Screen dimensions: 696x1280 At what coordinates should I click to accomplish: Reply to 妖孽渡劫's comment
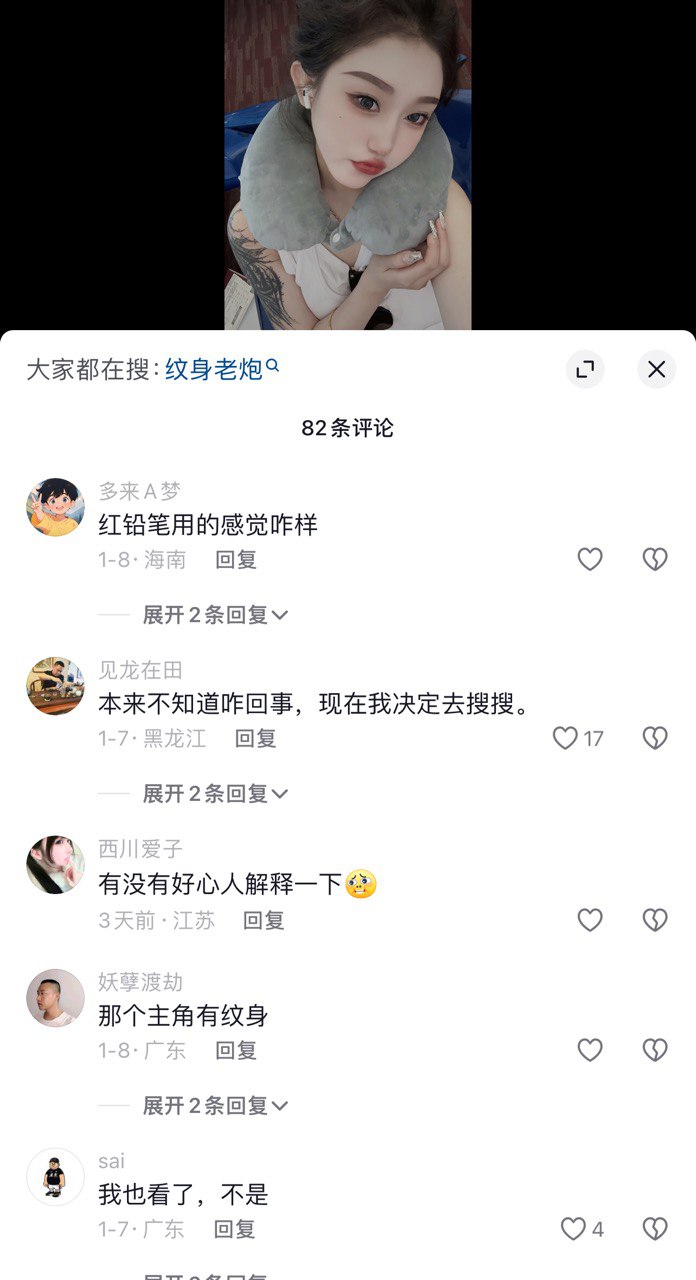click(236, 1051)
